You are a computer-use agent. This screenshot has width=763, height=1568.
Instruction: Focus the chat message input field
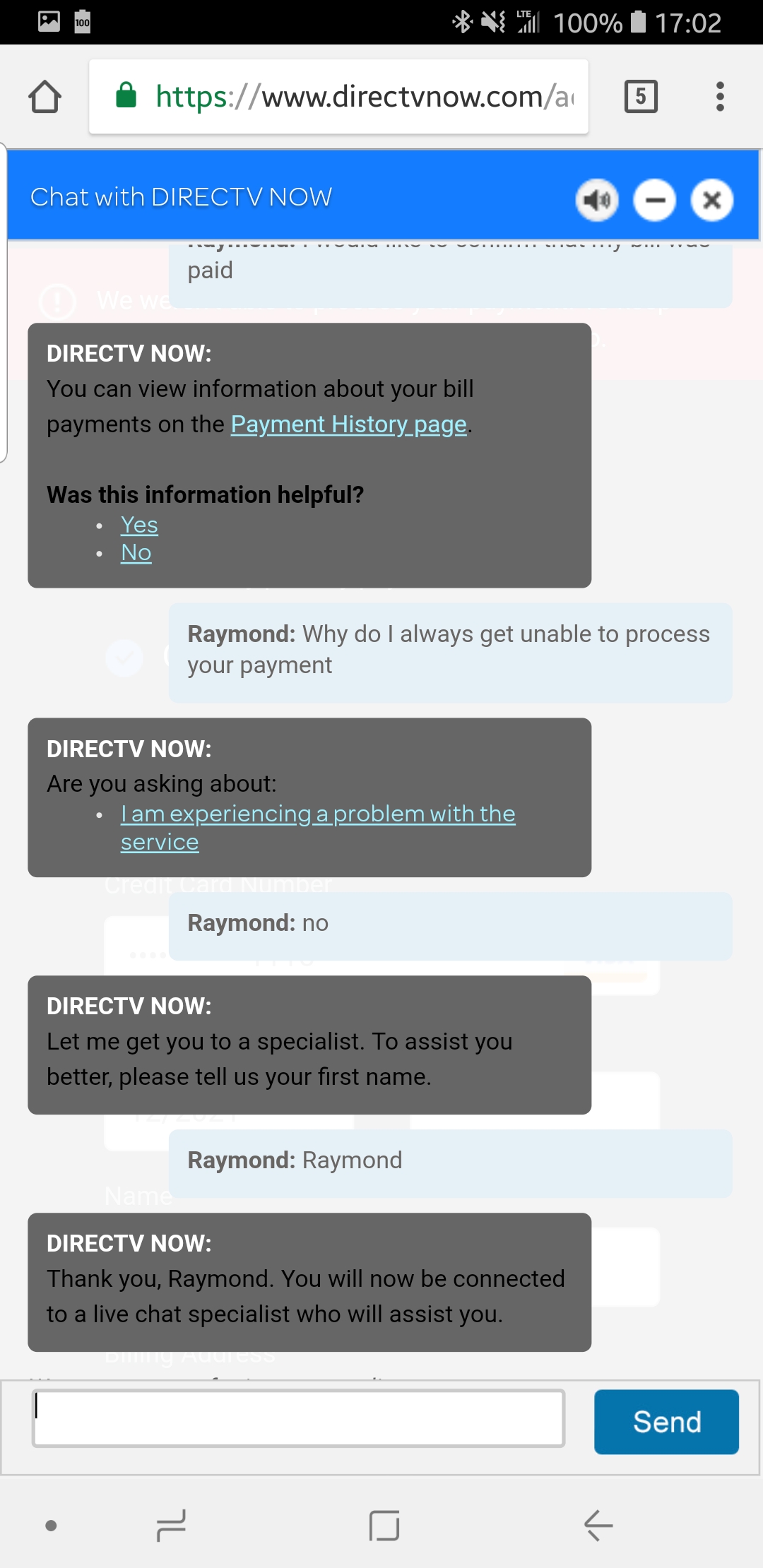tap(298, 1418)
